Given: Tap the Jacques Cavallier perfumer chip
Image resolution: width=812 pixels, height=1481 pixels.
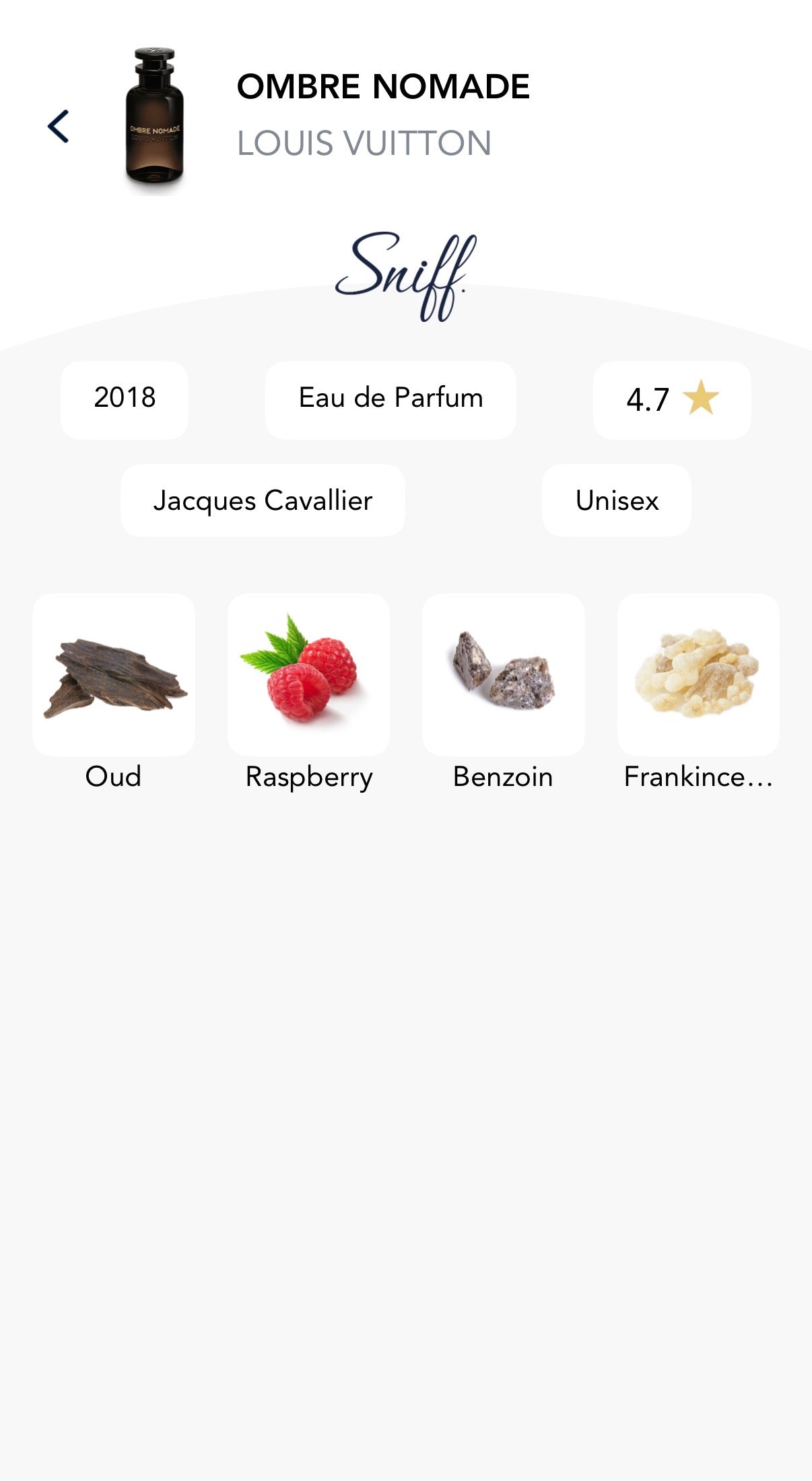Looking at the screenshot, I should tap(263, 500).
